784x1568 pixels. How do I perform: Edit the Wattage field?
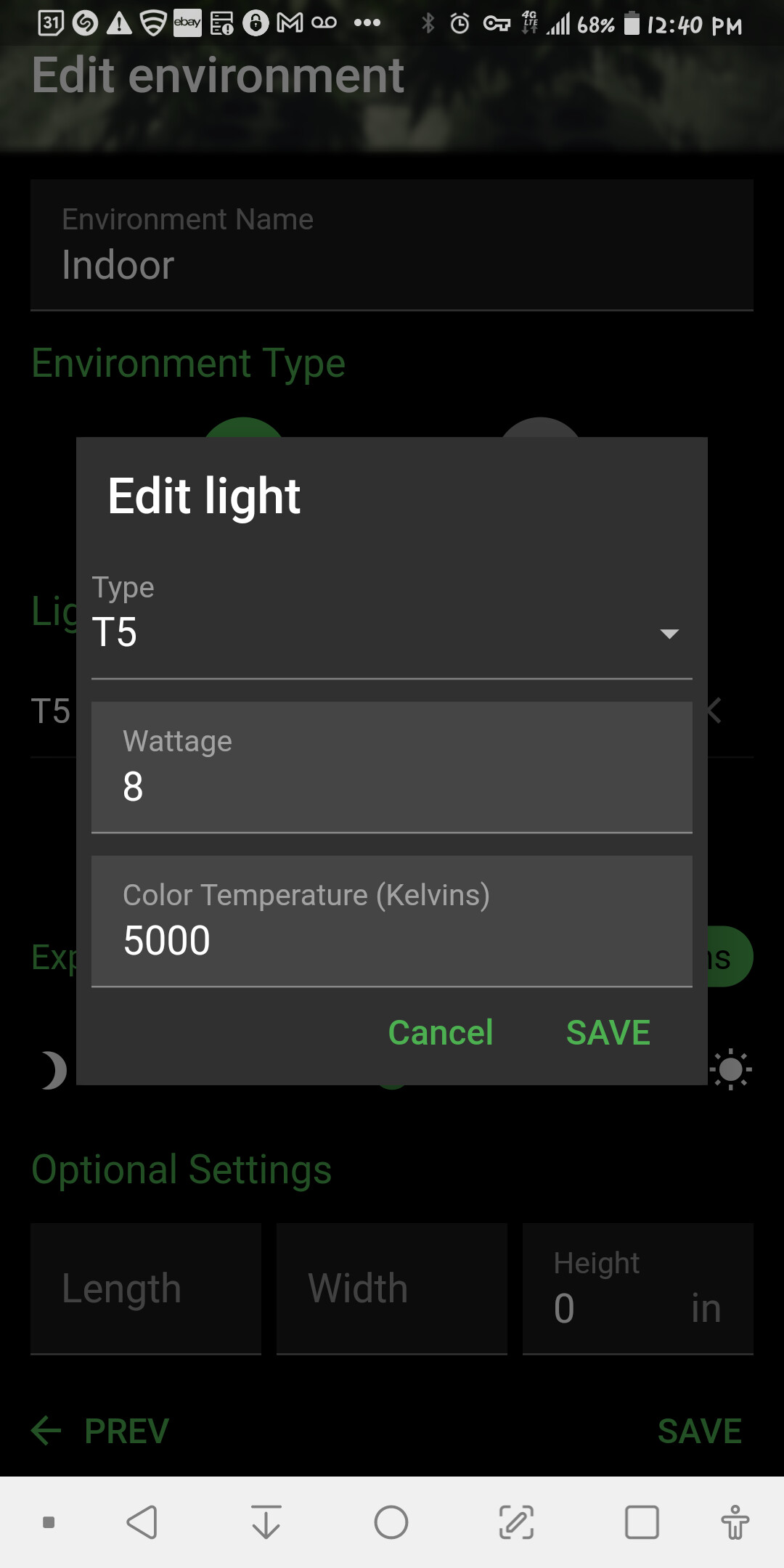pyautogui.click(x=391, y=767)
